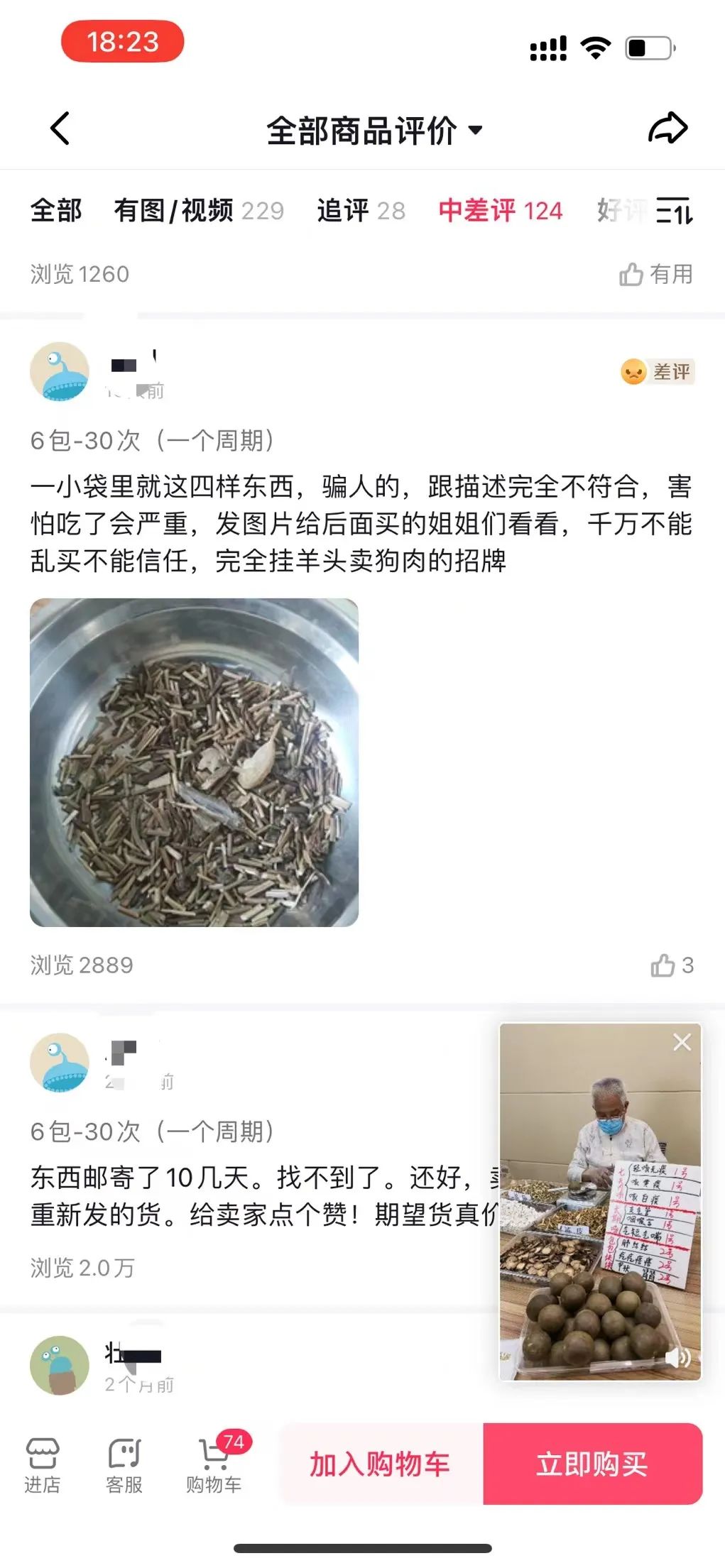Share this product review page

[667, 128]
